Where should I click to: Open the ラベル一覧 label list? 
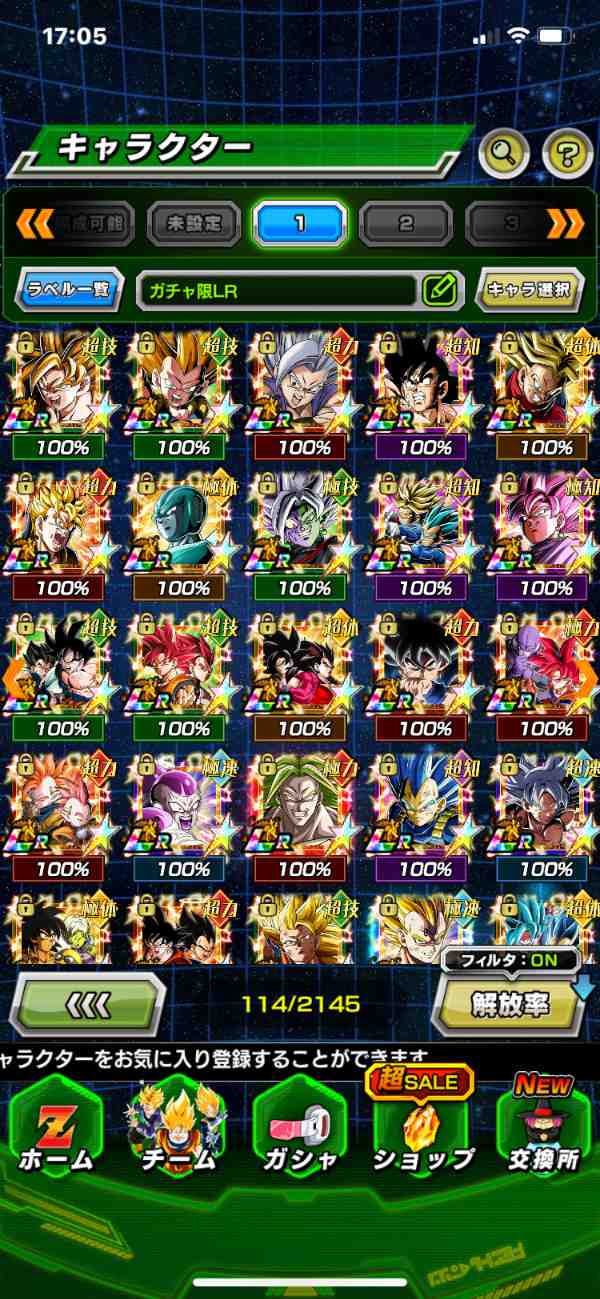70,291
